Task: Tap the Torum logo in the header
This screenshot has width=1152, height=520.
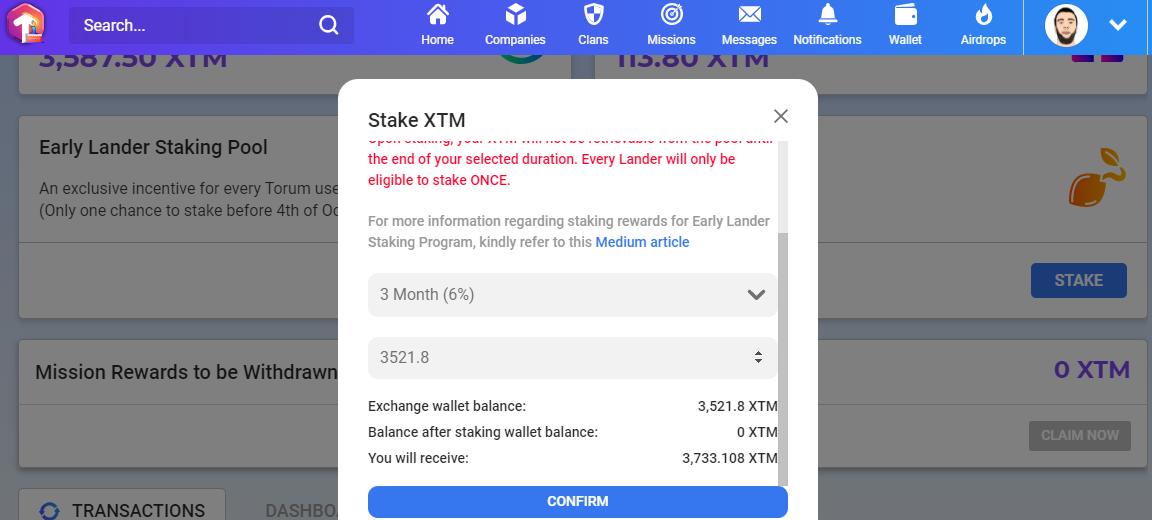Action: click(27, 25)
